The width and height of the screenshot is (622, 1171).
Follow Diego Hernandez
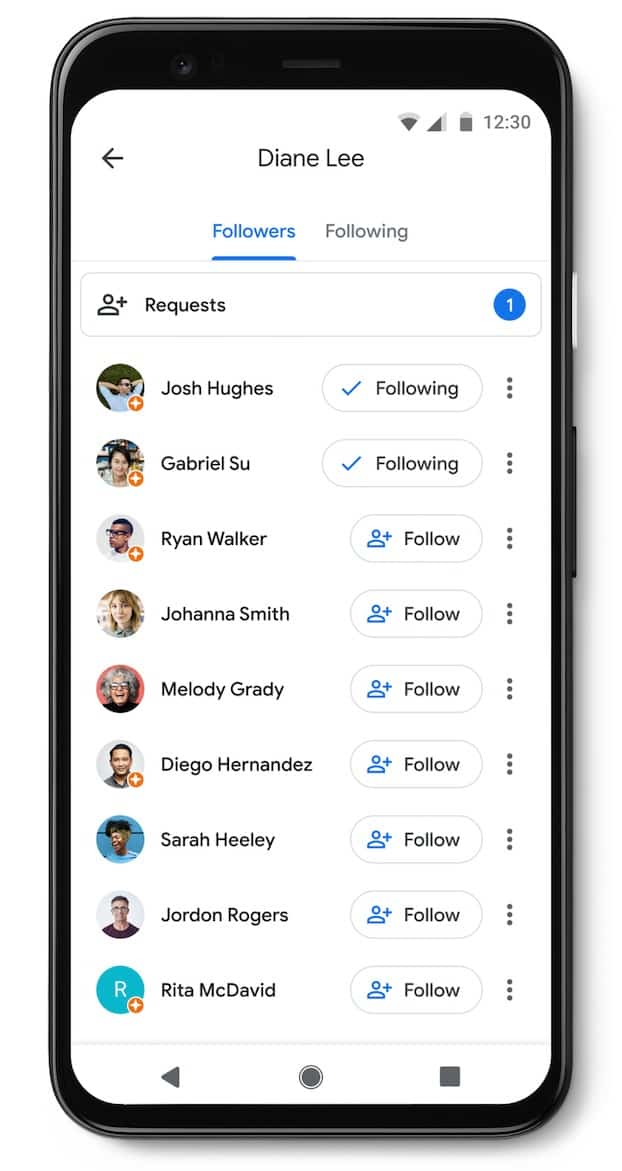(415, 764)
